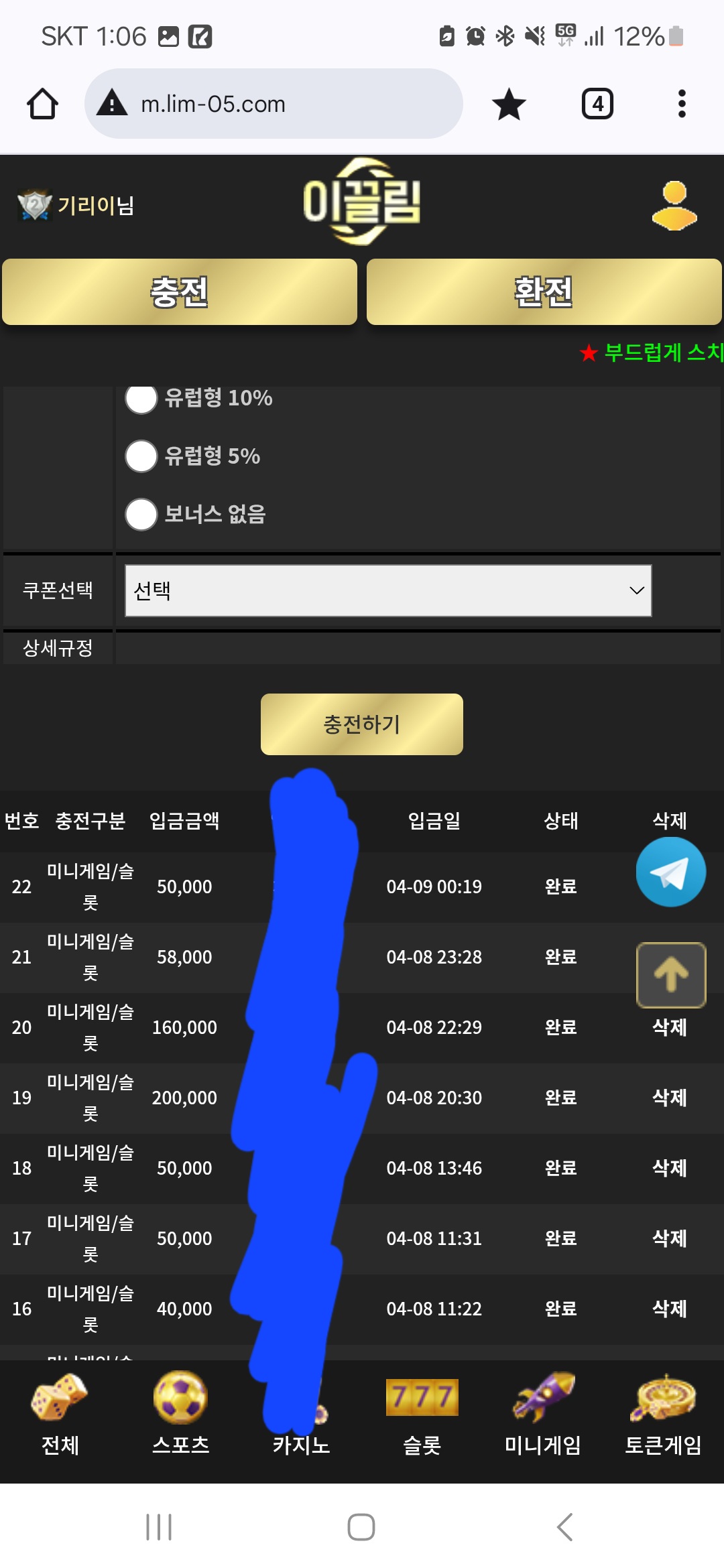This screenshot has height=1568, width=724.
Task: Go back using the system back button
Action: click(x=564, y=1527)
